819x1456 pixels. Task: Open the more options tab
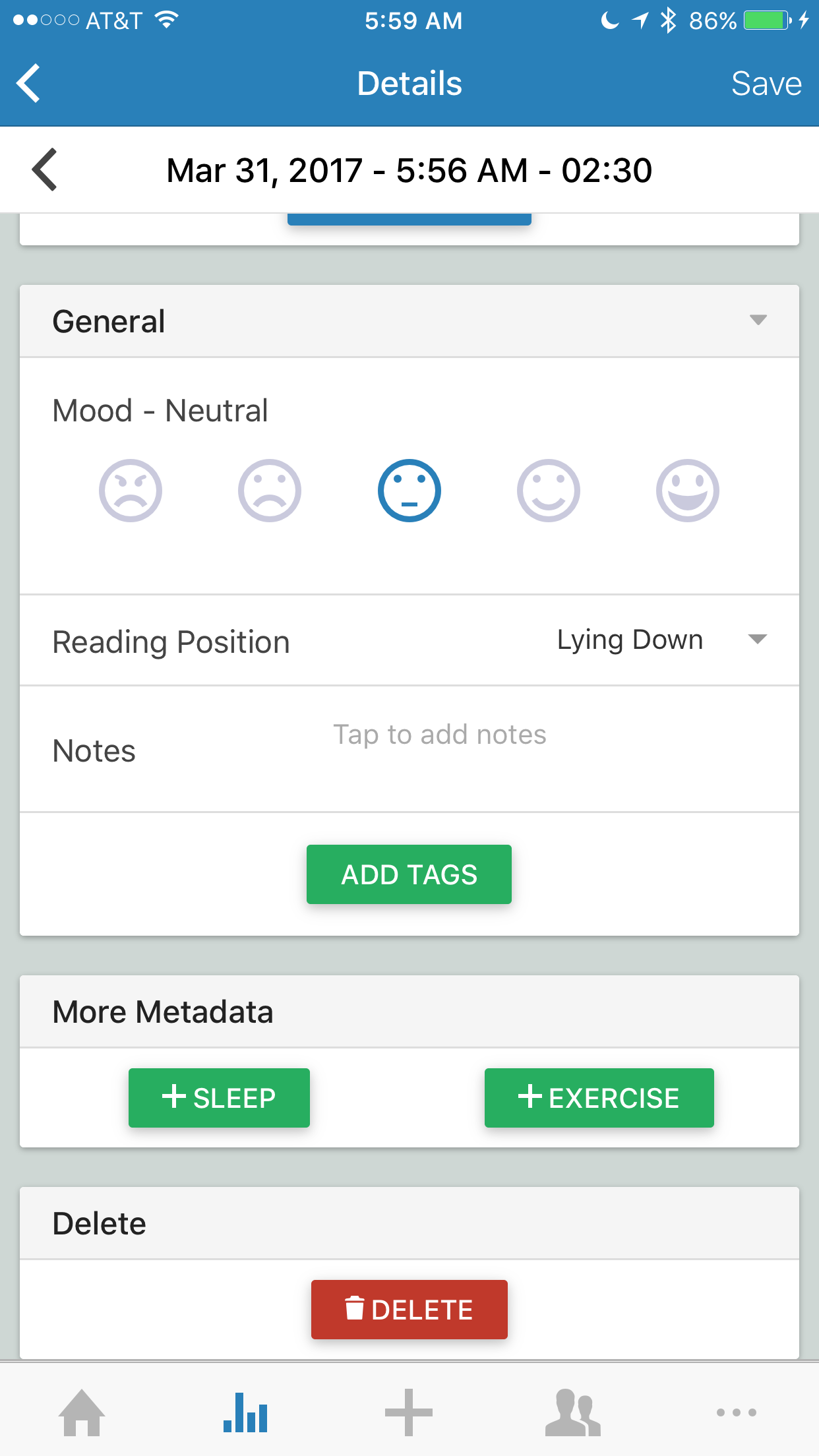click(737, 1412)
